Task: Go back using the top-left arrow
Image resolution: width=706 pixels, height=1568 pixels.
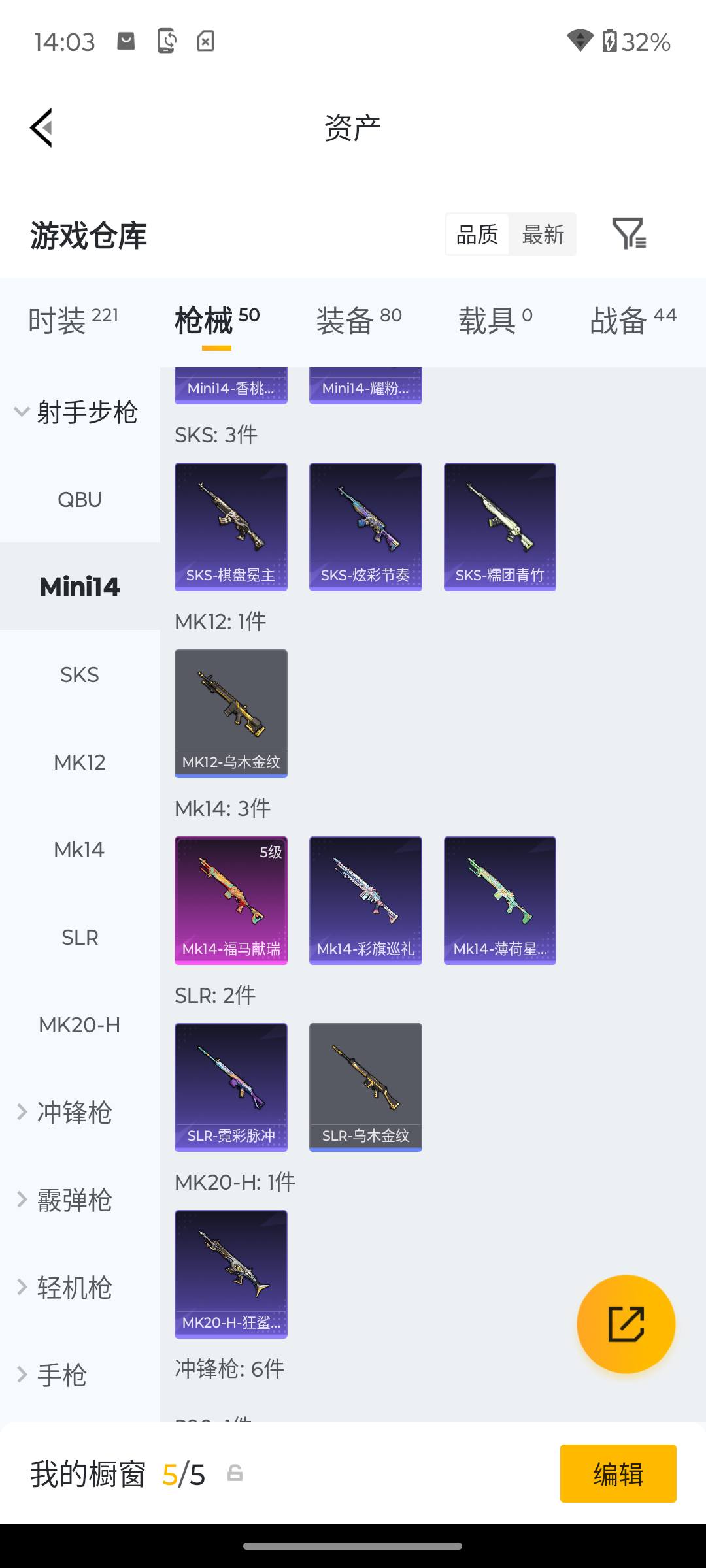Action: click(41, 128)
